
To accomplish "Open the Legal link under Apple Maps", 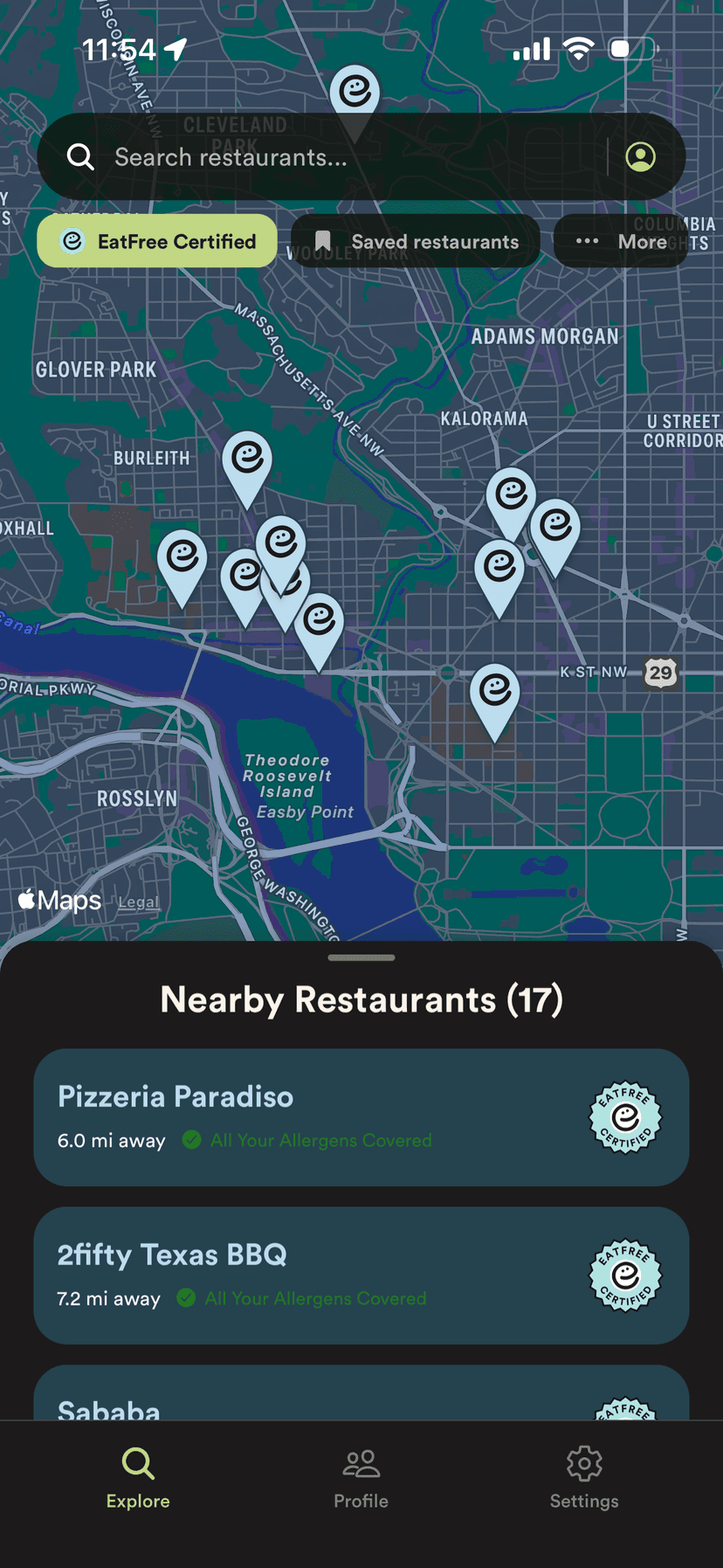I will (x=138, y=901).
